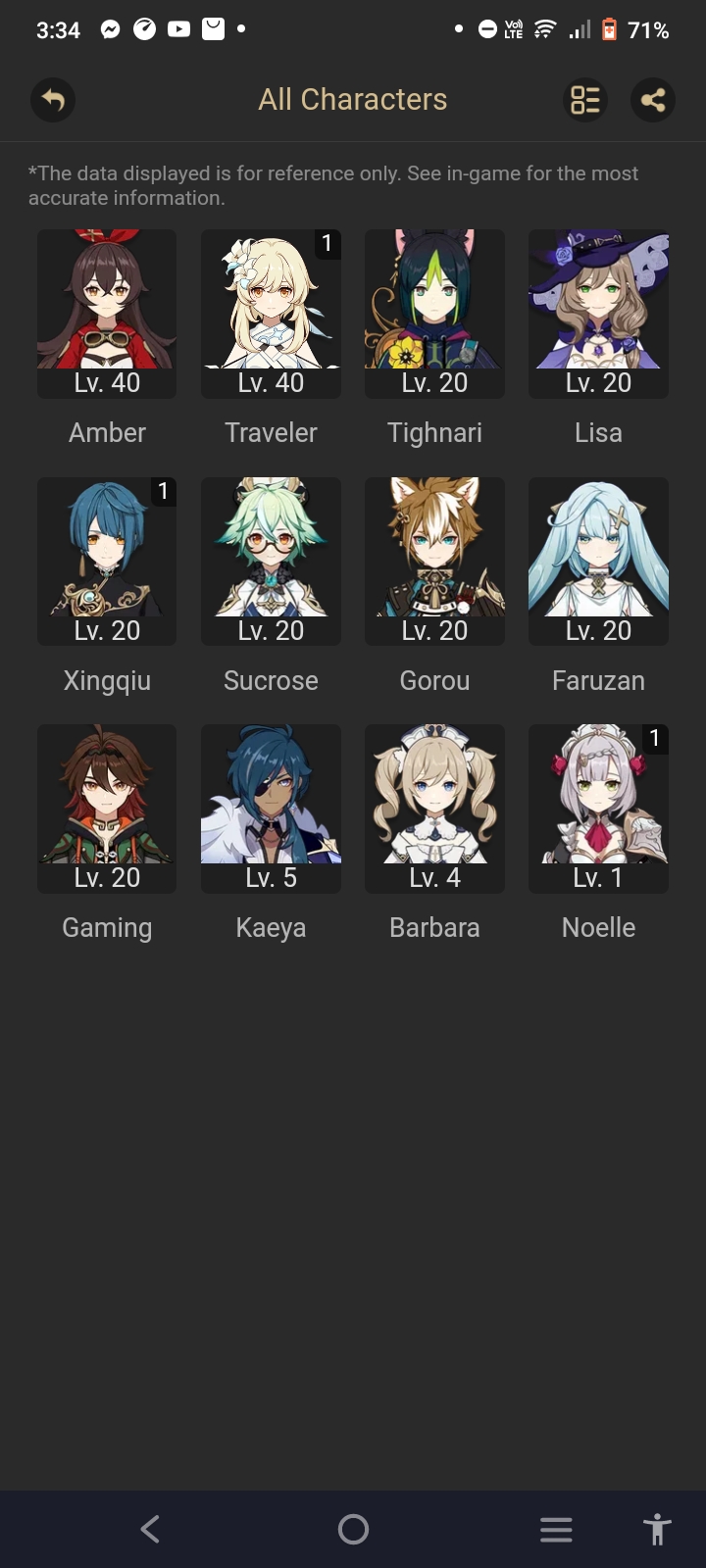The width and height of the screenshot is (706, 1568).
Task: Open Lisa's character profile
Action: [x=598, y=314]
